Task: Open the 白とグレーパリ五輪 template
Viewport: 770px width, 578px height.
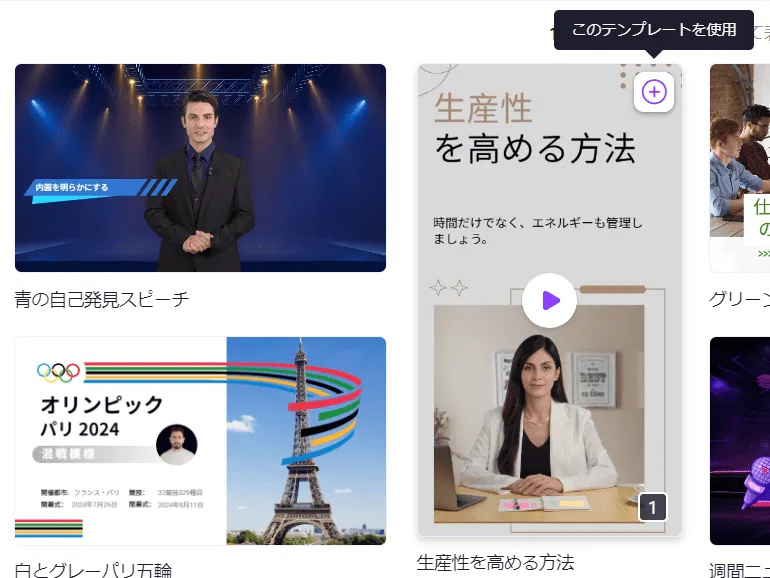Action: 200,440
